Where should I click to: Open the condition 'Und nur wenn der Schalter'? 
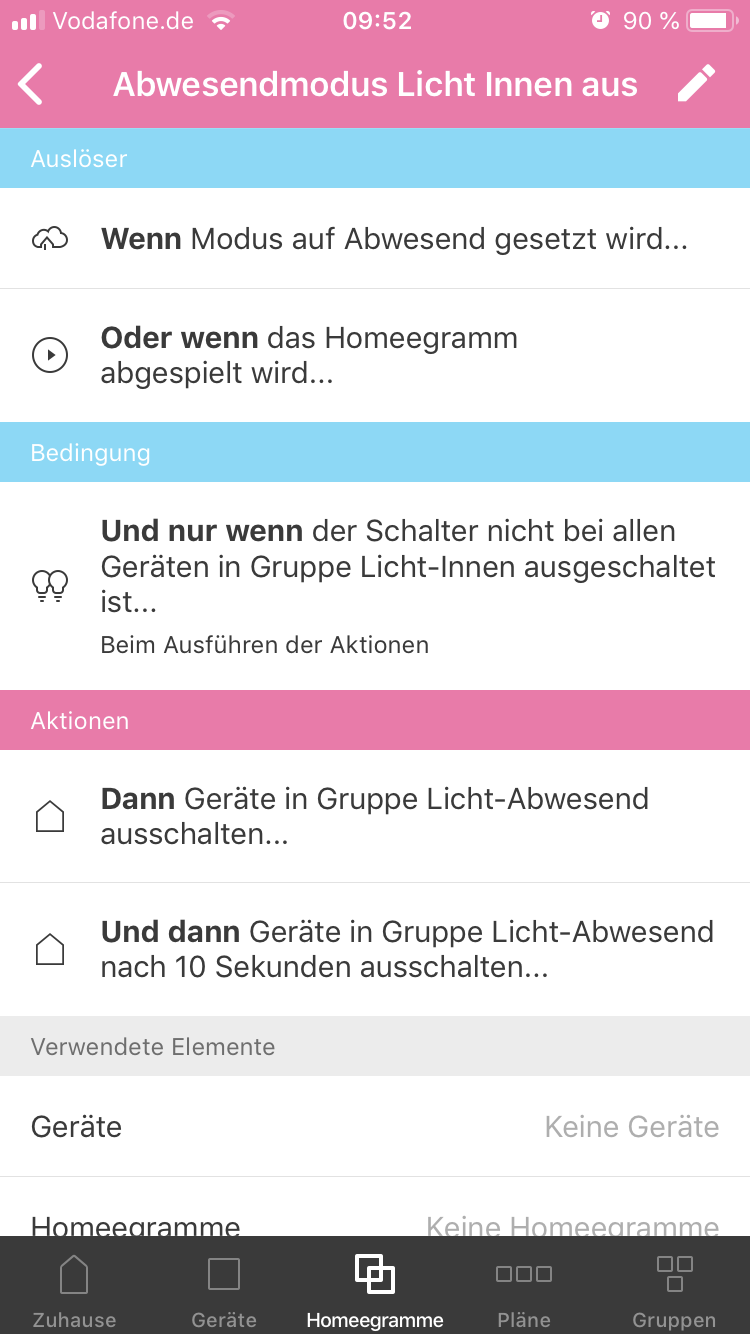375,586
